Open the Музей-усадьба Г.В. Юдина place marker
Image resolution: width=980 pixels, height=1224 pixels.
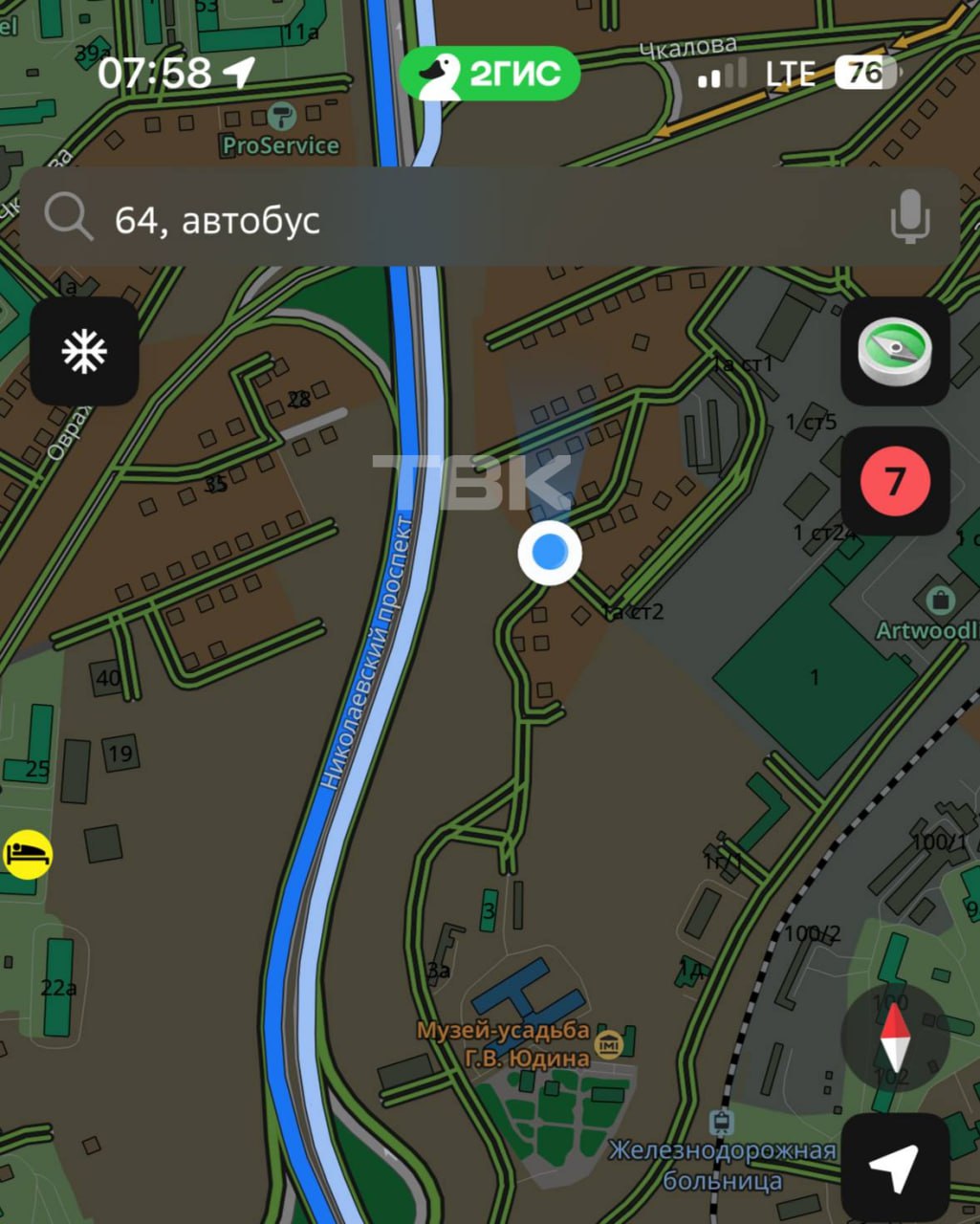pyautogui.click(x=608, y=1044)
